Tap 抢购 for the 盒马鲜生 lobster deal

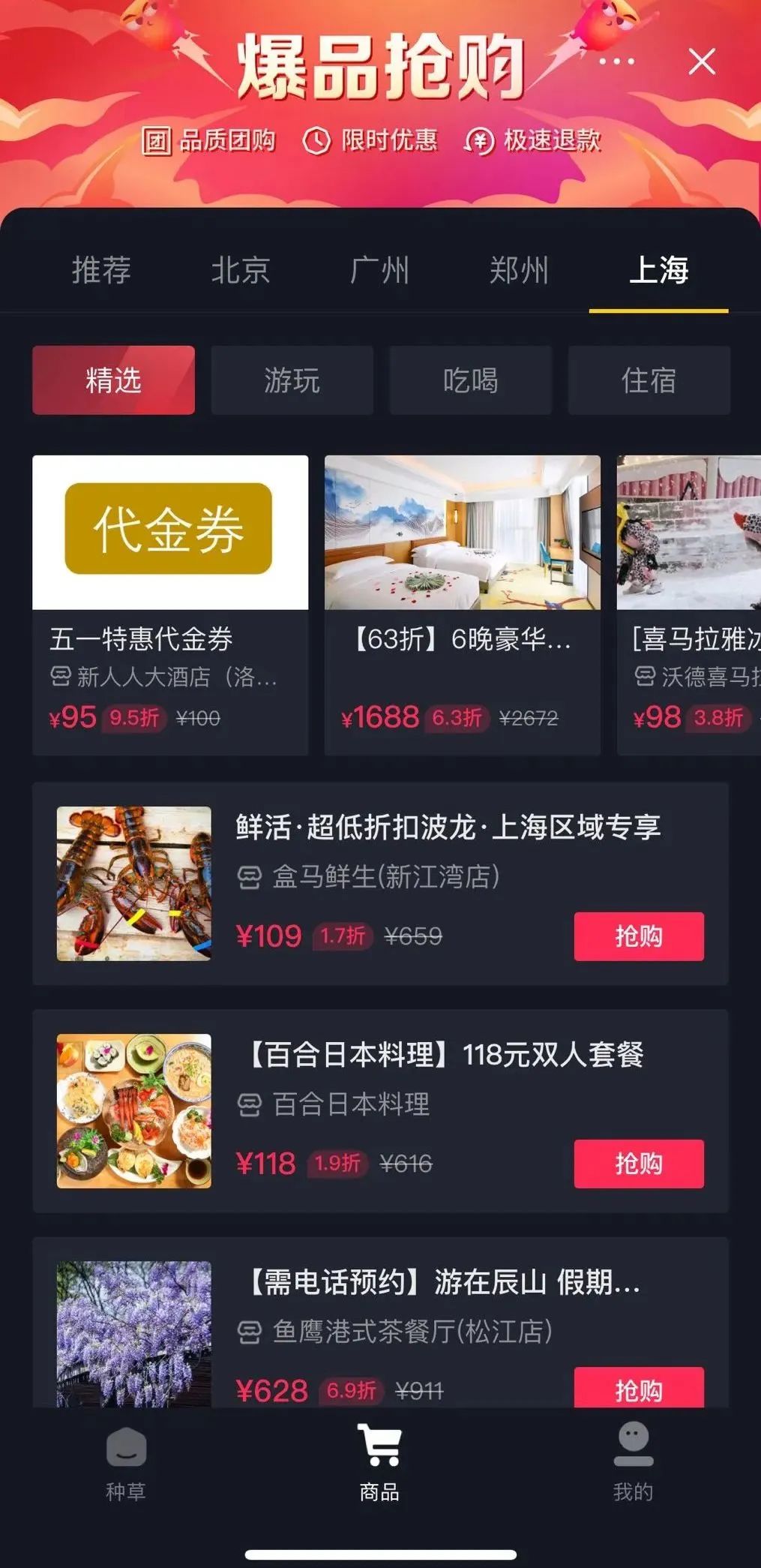(639, 936)
